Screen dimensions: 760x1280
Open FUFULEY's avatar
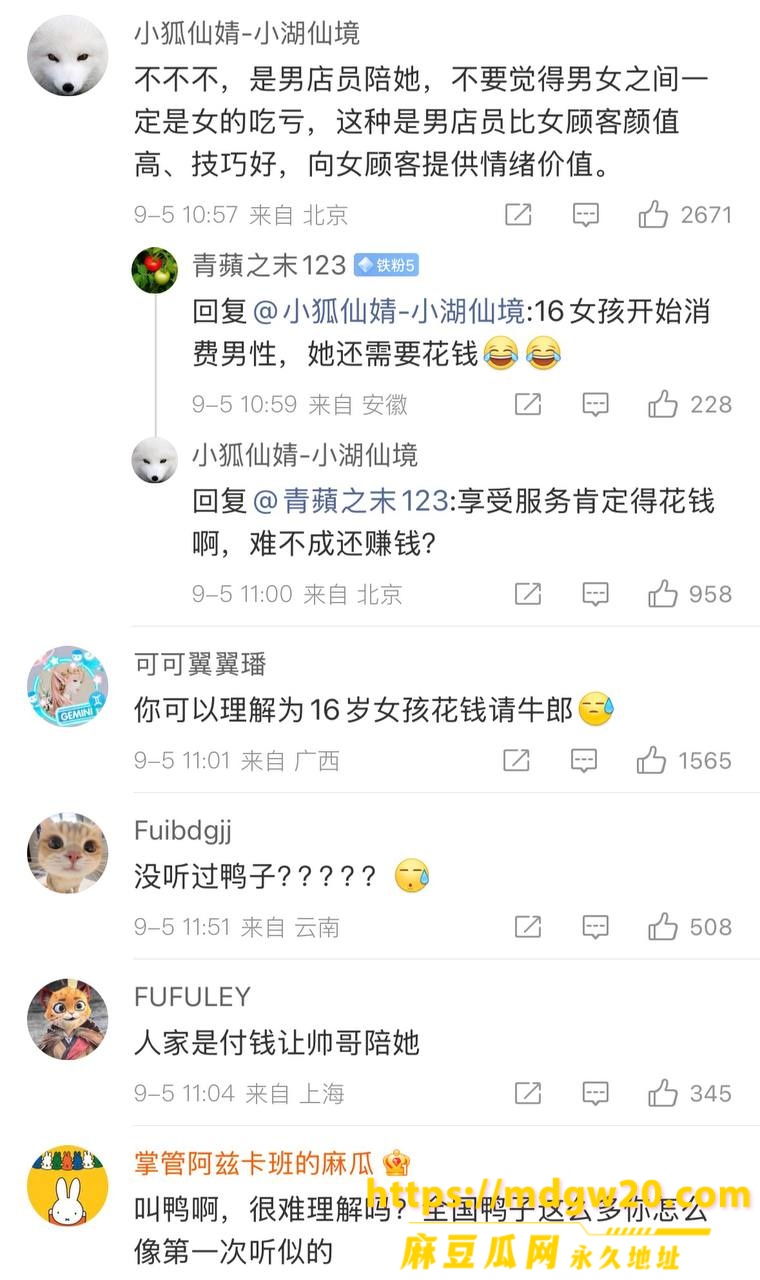(68, 1019)
